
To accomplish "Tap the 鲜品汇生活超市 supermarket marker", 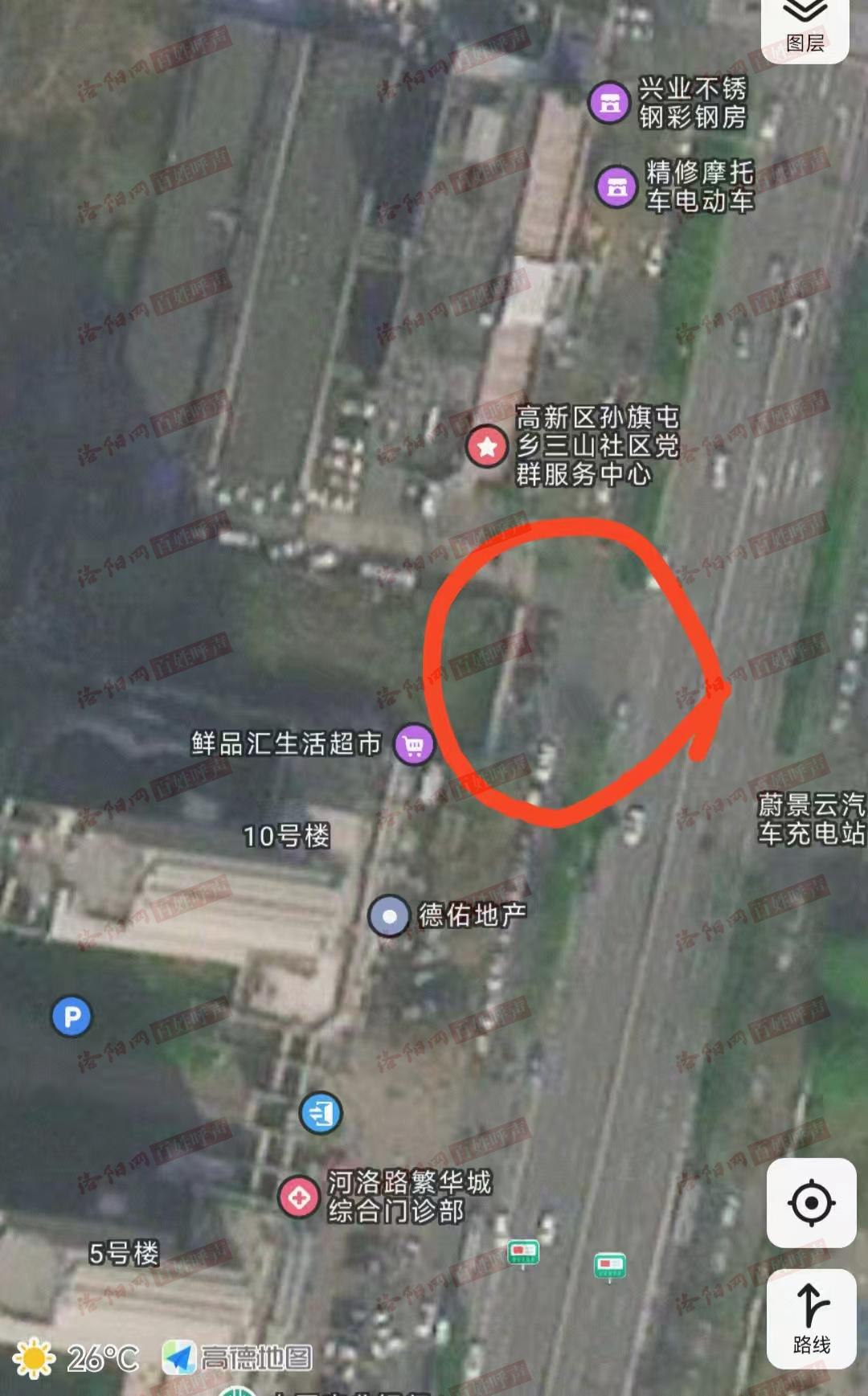I will click(414, 745).
